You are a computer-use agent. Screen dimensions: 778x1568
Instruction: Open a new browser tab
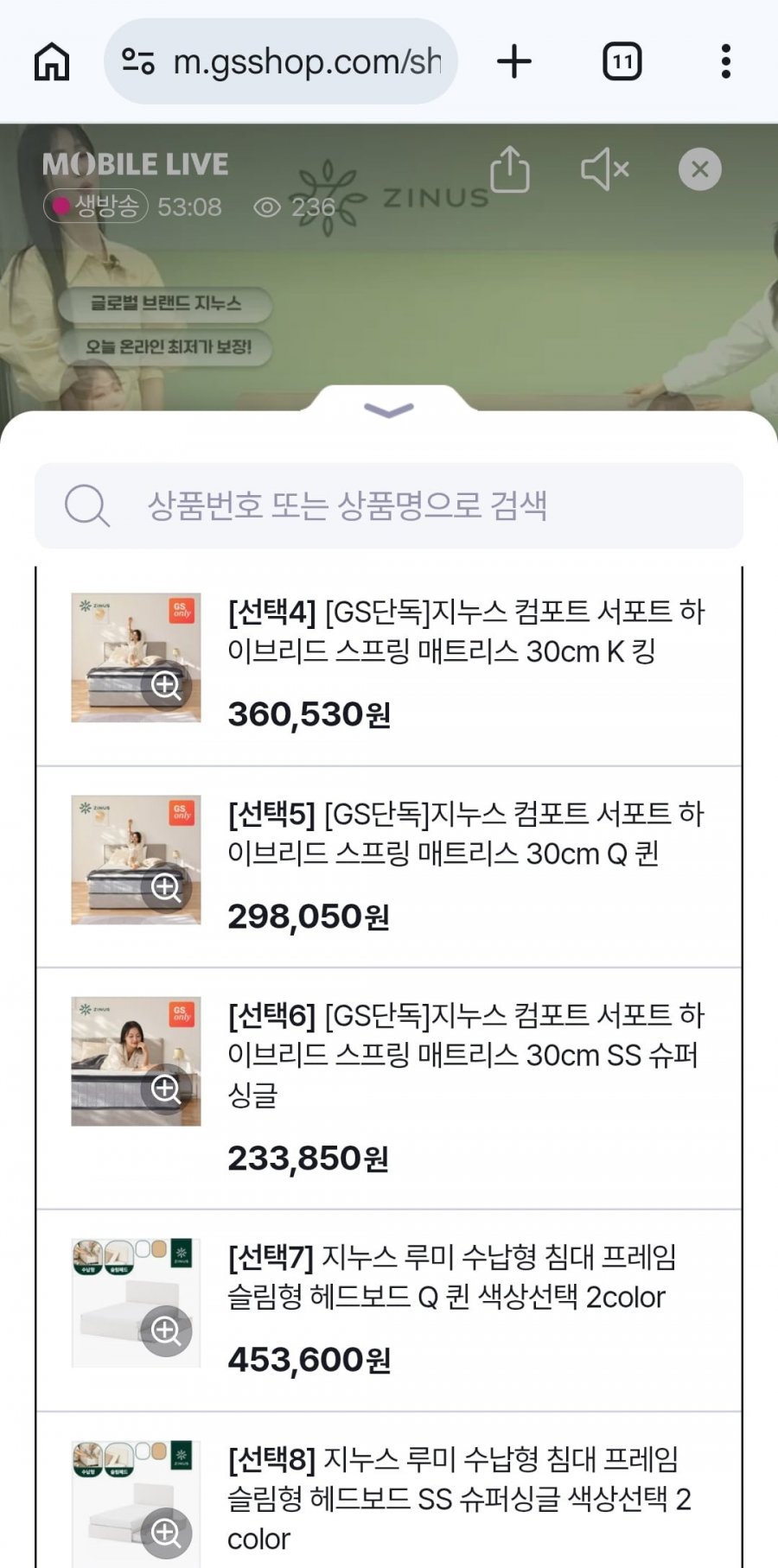point(514,62)
